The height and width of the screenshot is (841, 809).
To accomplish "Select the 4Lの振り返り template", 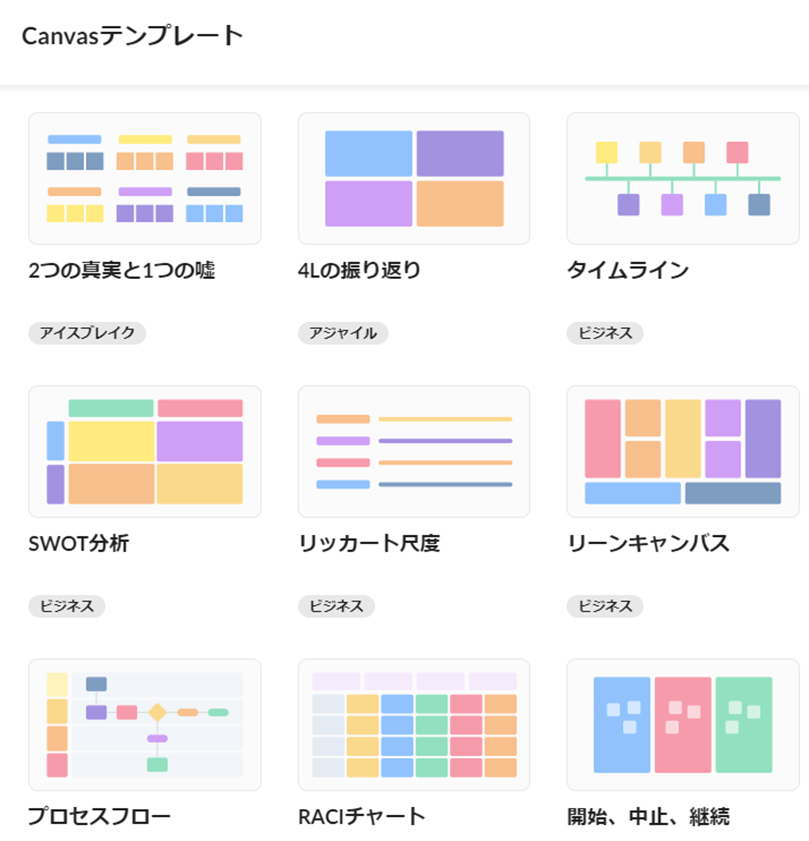I will [x=414, y=178].
